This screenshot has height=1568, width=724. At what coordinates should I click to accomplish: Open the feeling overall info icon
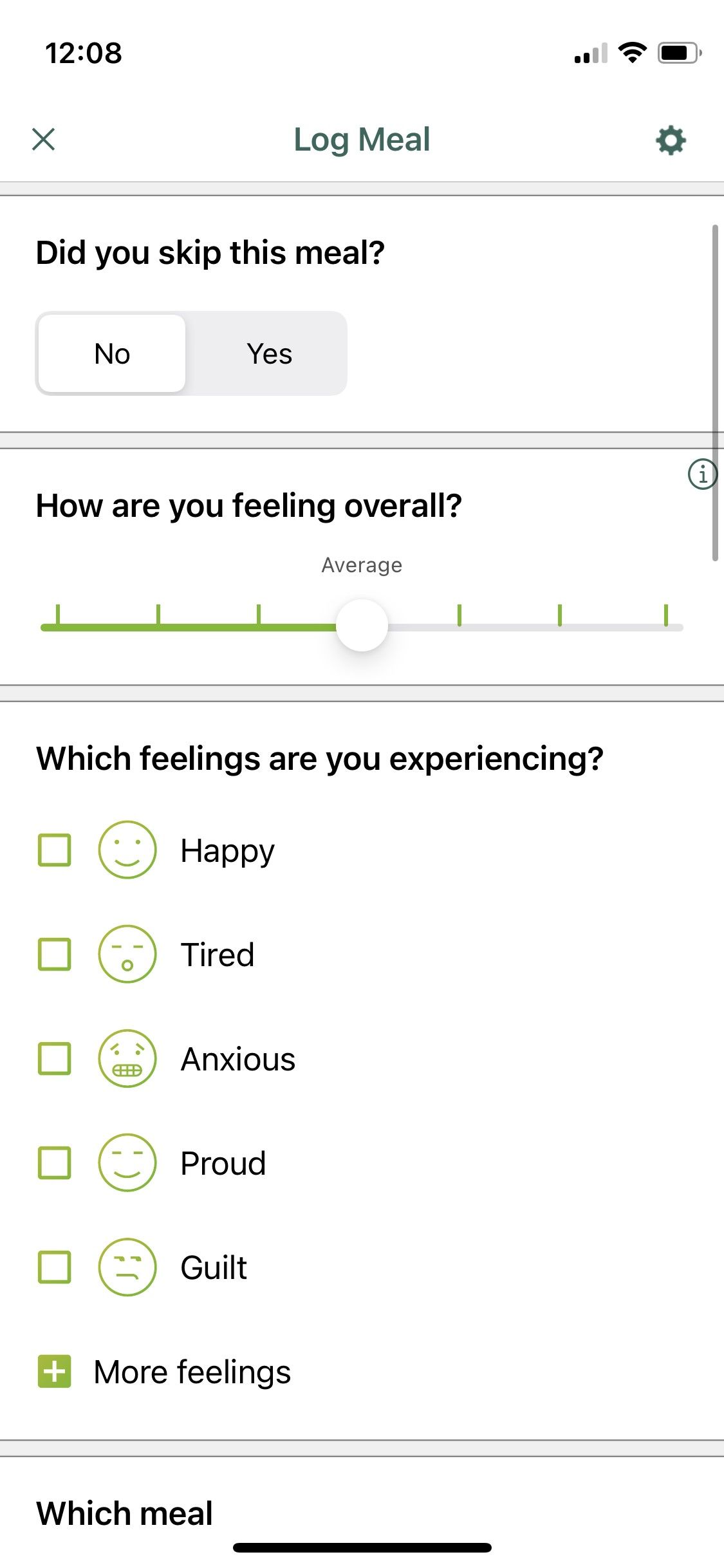[702, 474]
